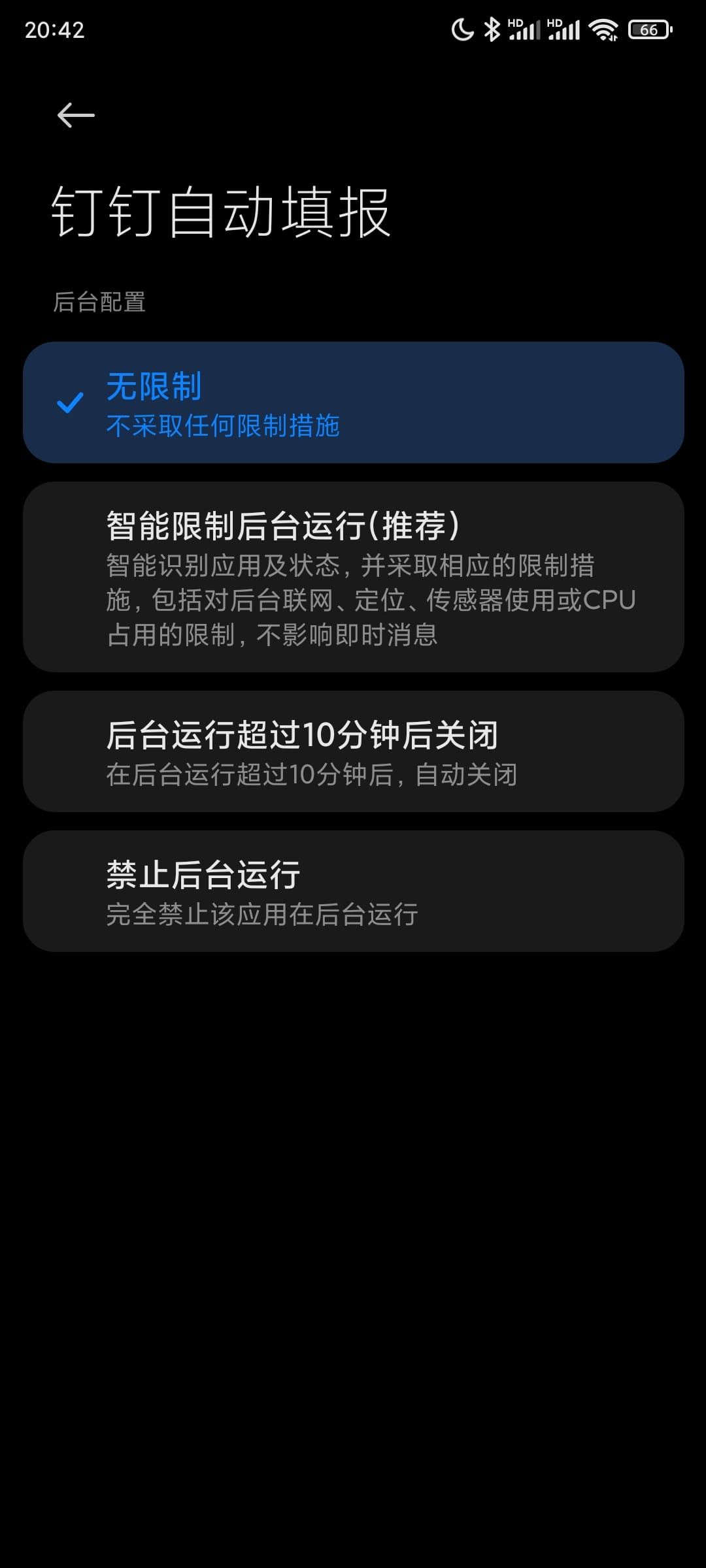Select the 无限制 option
706x1568 pixels.
click(x=353, y=403)
